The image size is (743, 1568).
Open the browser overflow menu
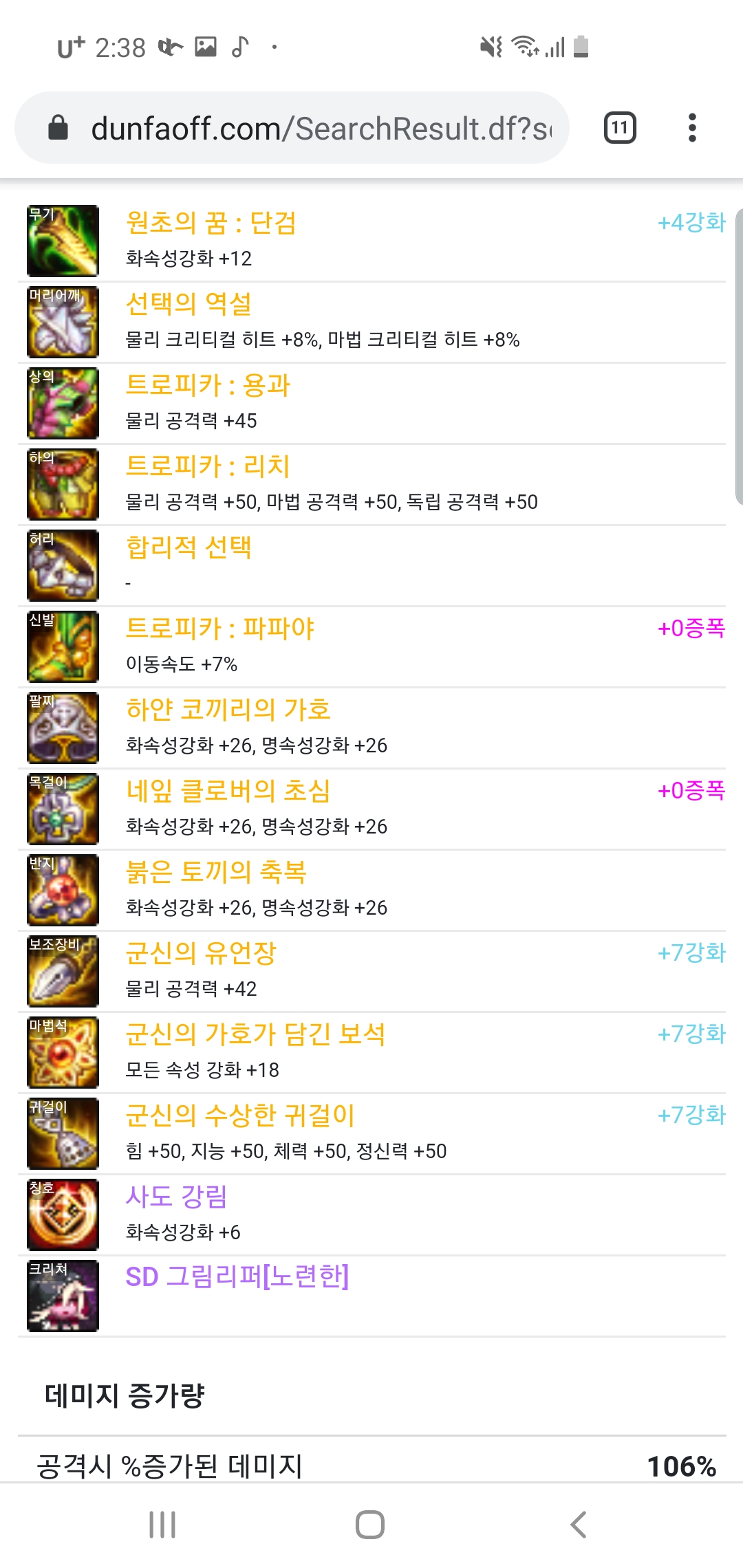(x=692, y=128)
